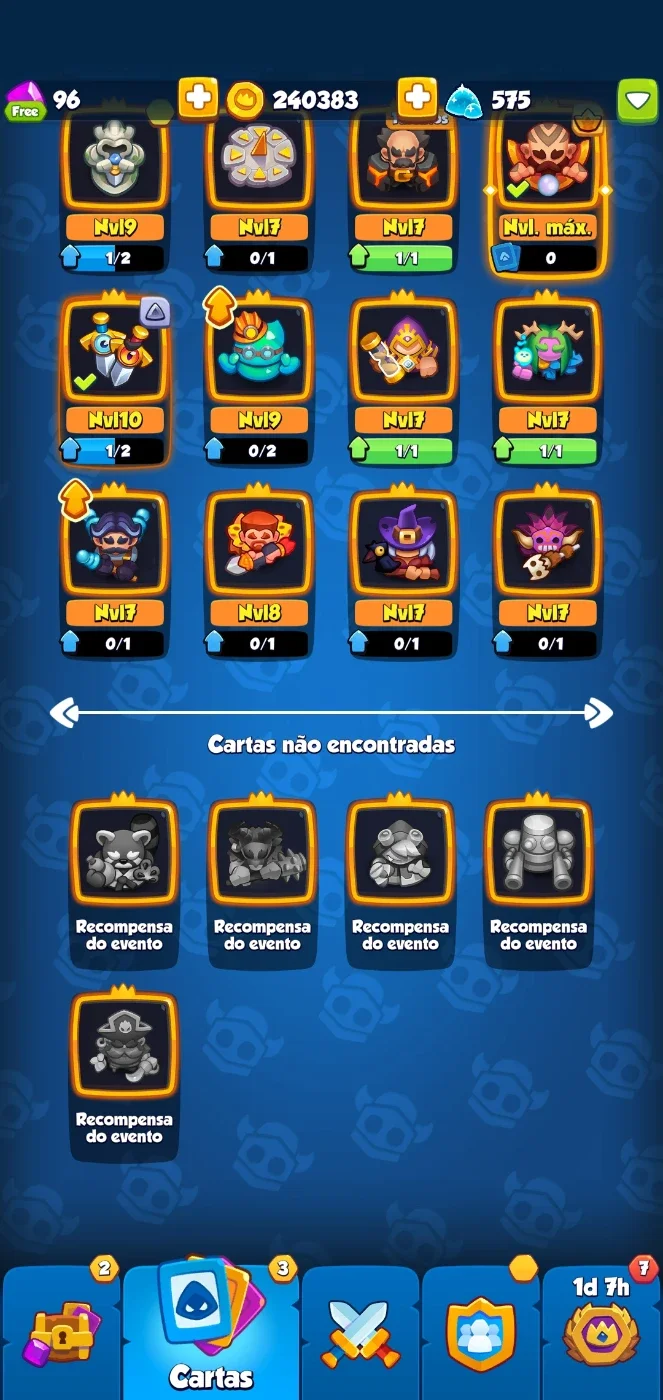Open the stone statue card at Nvl9 1/2
The width and height of the screenshot is (663, 1400).
[x=116, y=190]
